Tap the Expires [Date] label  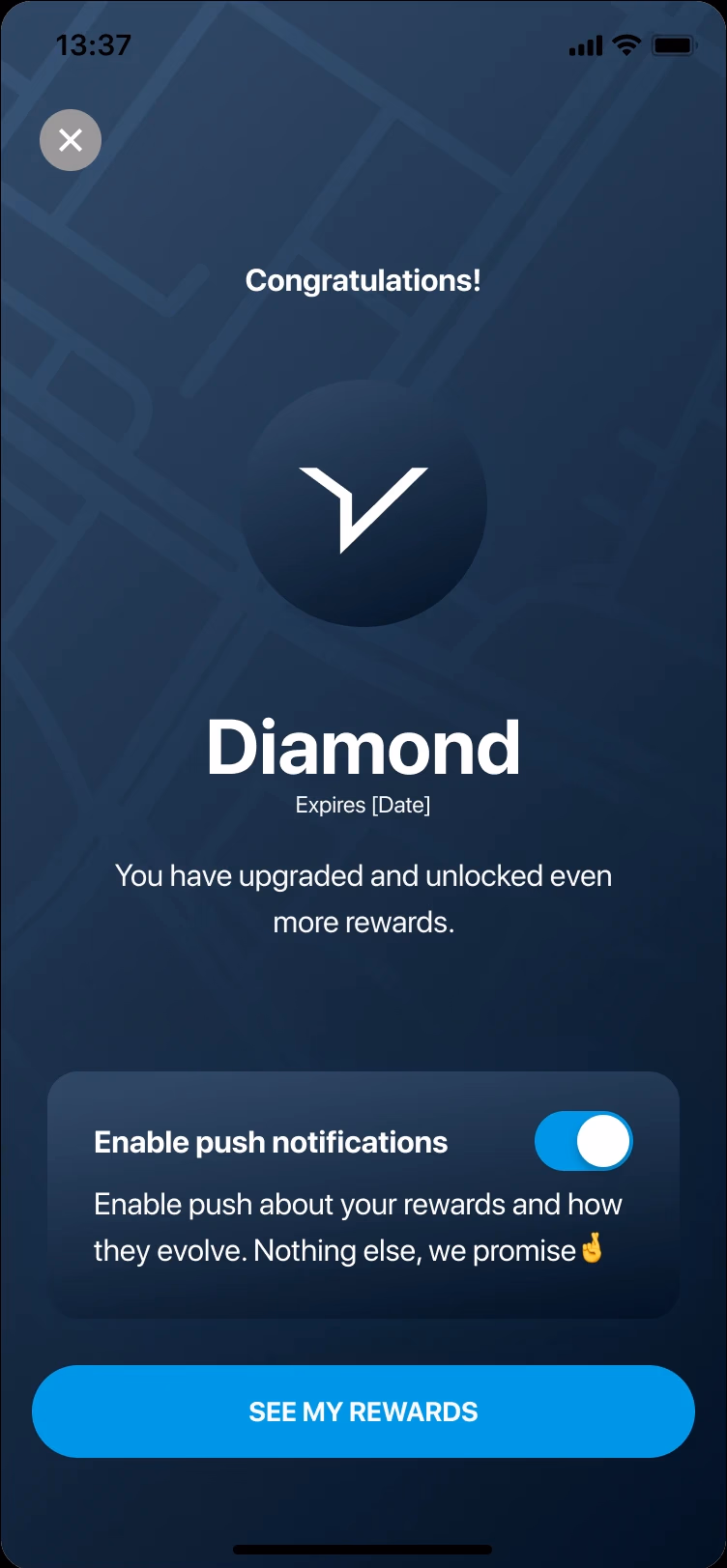[x=363, y=805]
